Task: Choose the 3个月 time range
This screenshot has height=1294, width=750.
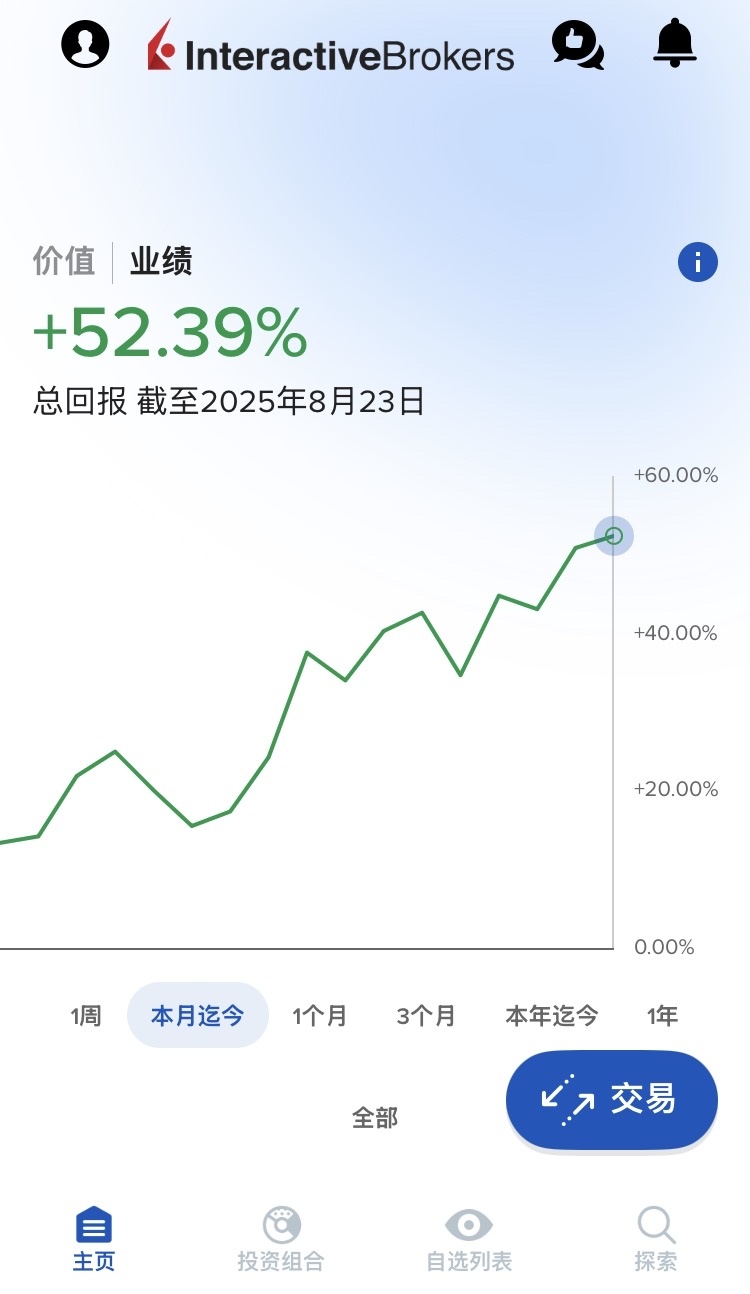Action: pyautogui.click(x=426, y=1016)
